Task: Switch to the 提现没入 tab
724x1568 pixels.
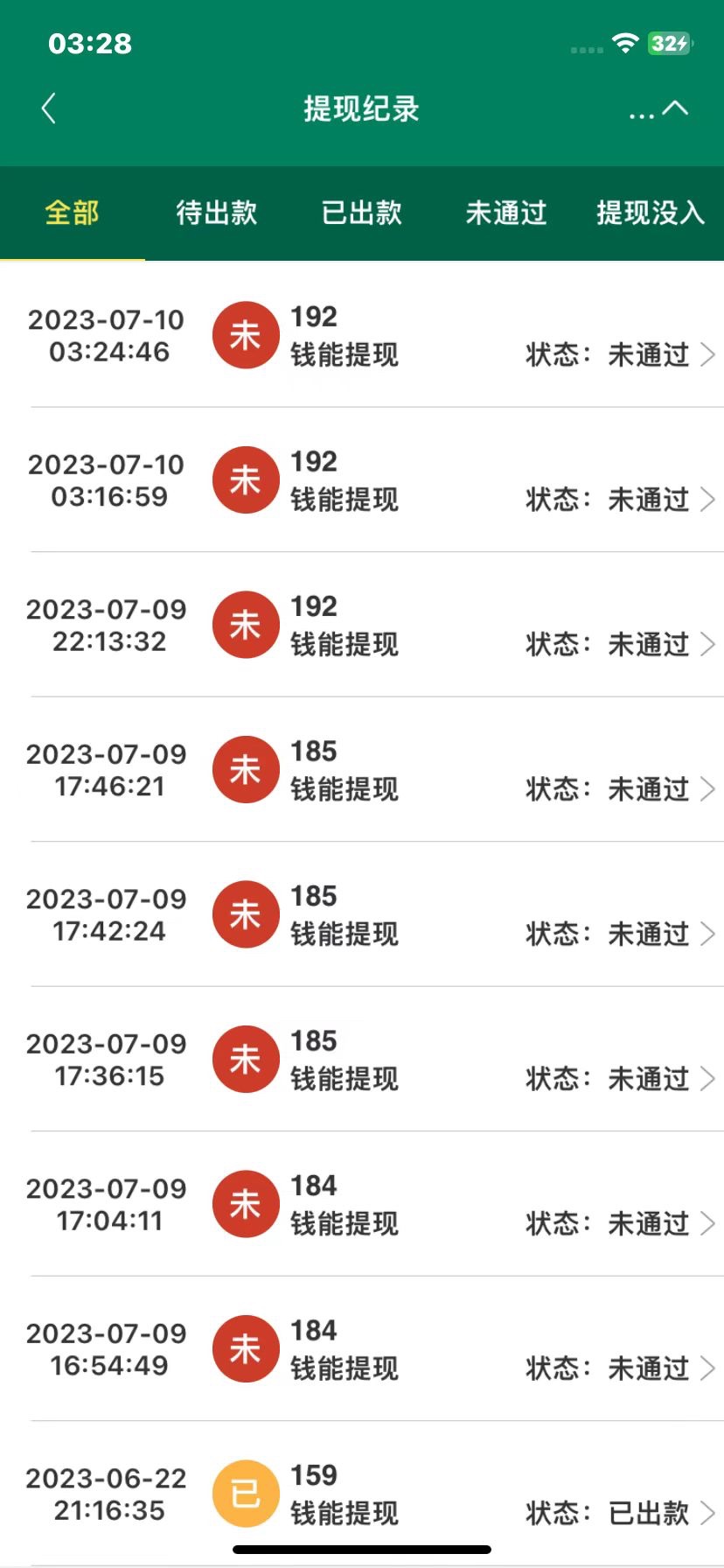Action: tap(651, 213)
